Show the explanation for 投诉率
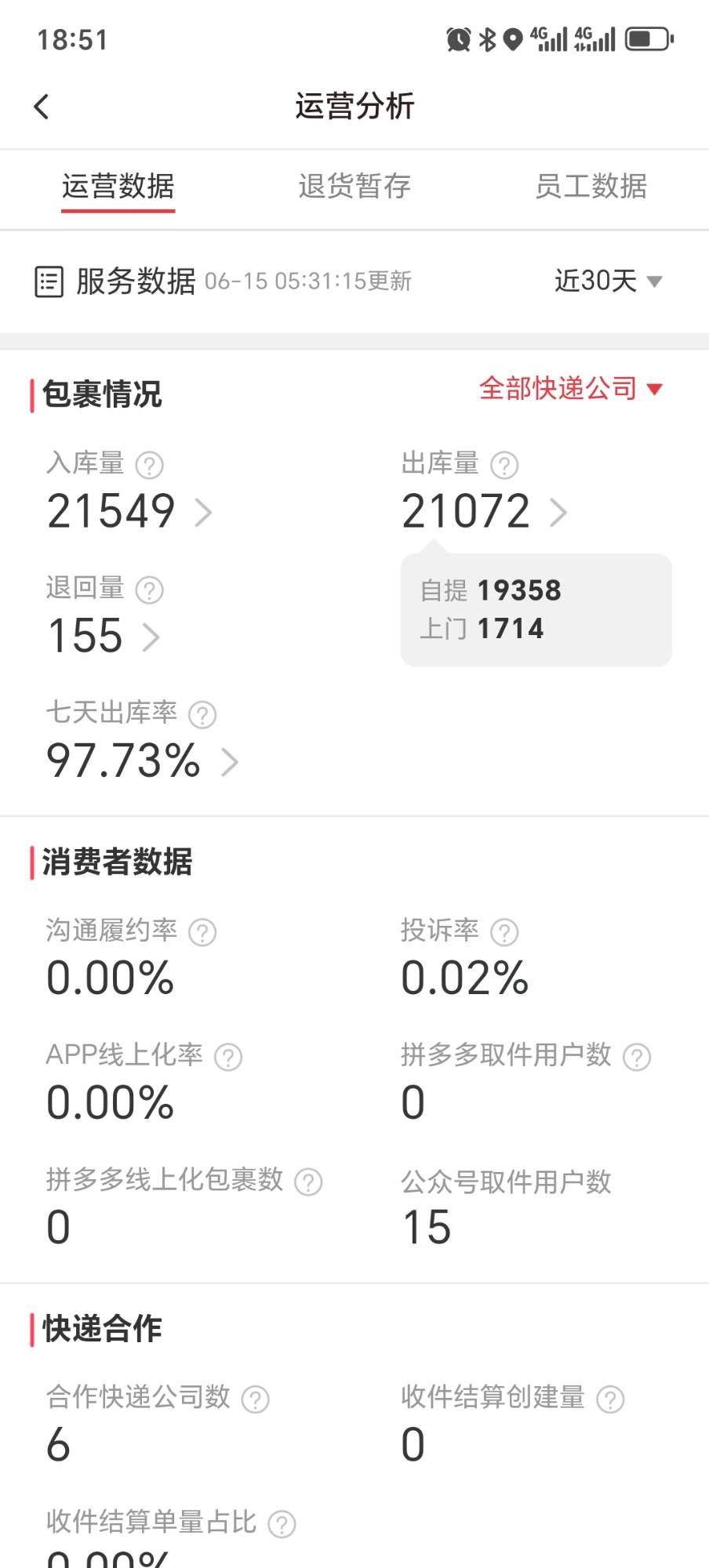This screenshot has width=709, height=1568. pos(504,932)
